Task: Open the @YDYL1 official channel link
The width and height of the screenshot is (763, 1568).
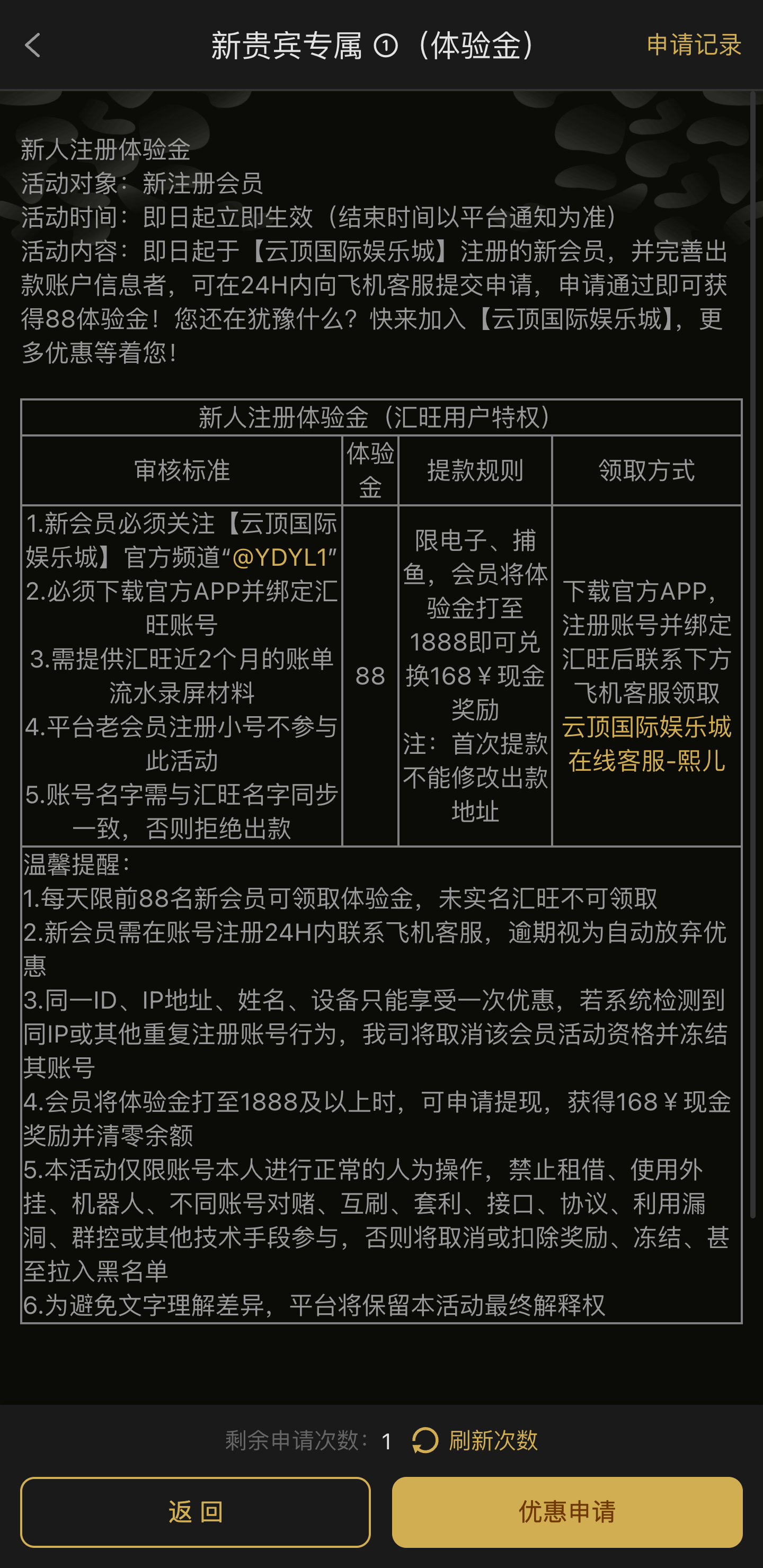Action: tap(280, 558)
